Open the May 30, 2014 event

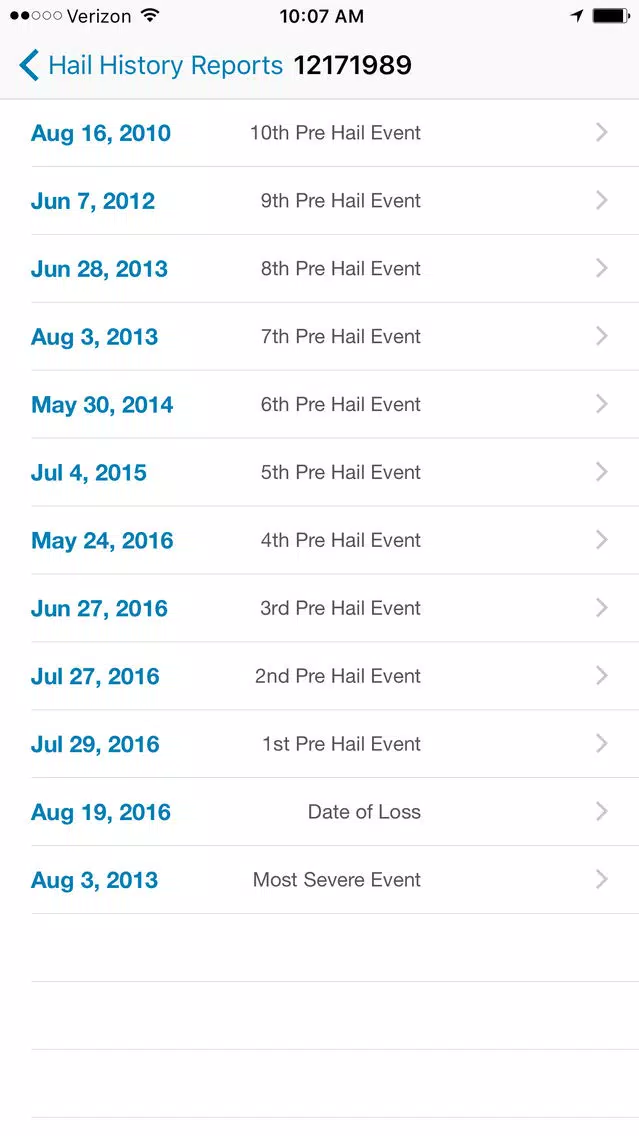320,404
